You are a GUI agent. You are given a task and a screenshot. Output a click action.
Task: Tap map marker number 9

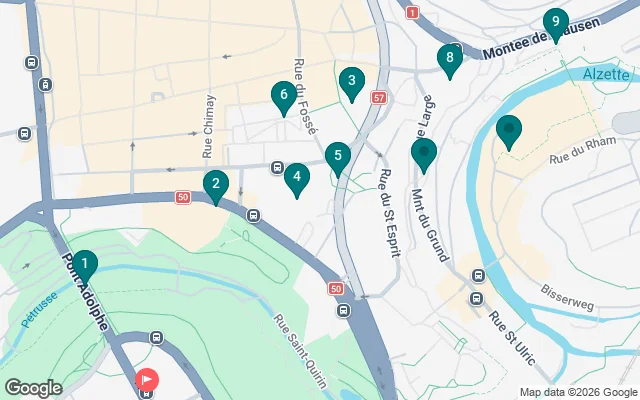click(x=556, y=23)
